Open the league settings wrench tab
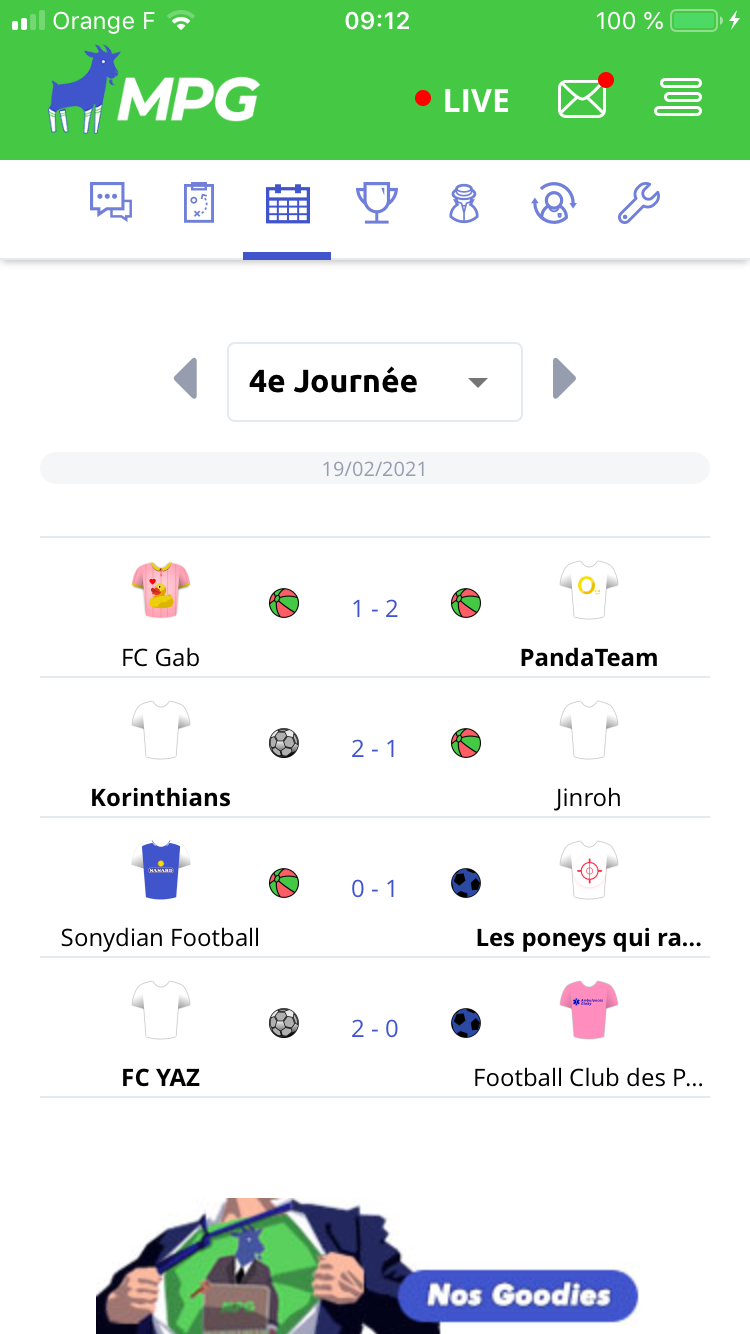 tap(639, 203)
